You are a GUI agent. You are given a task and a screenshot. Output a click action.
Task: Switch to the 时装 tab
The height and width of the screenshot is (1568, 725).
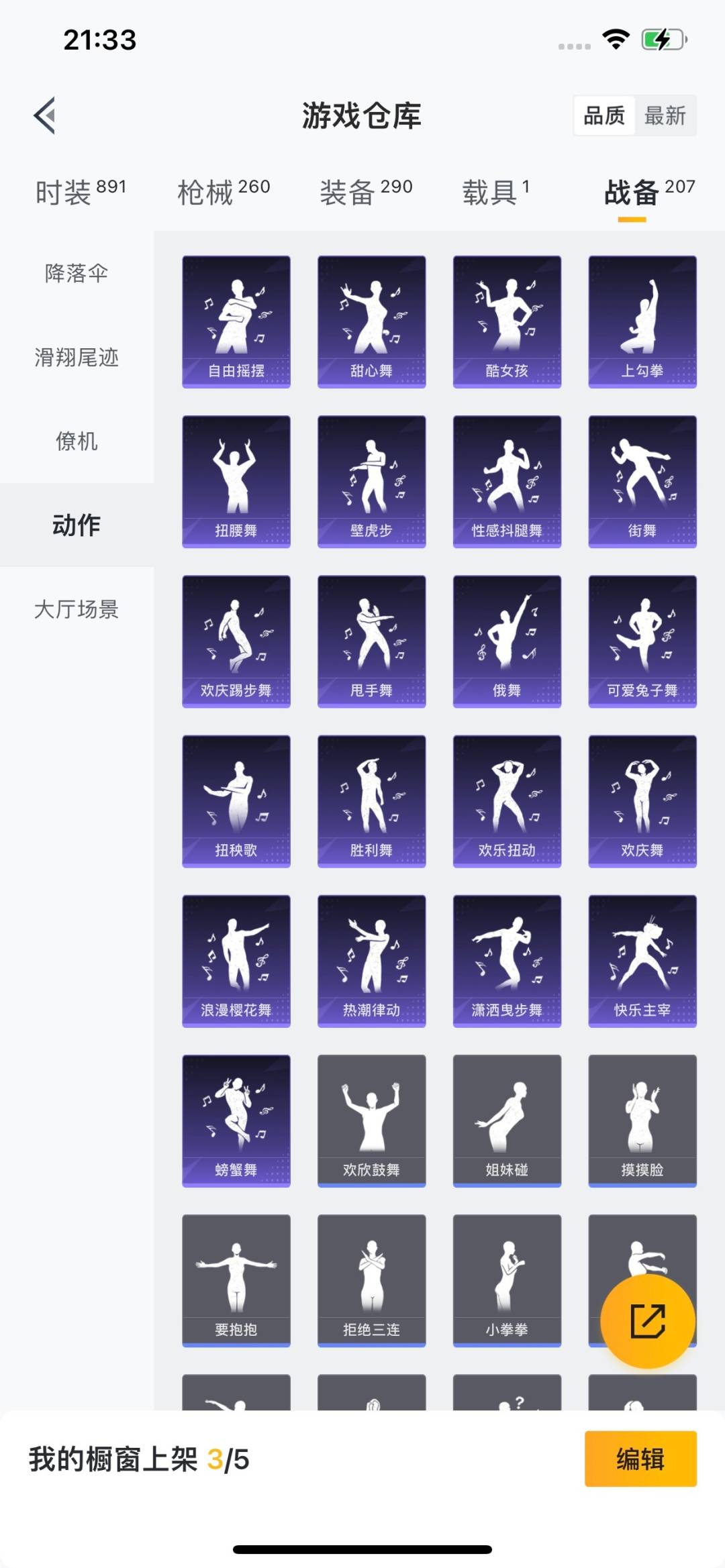(81, 192)
